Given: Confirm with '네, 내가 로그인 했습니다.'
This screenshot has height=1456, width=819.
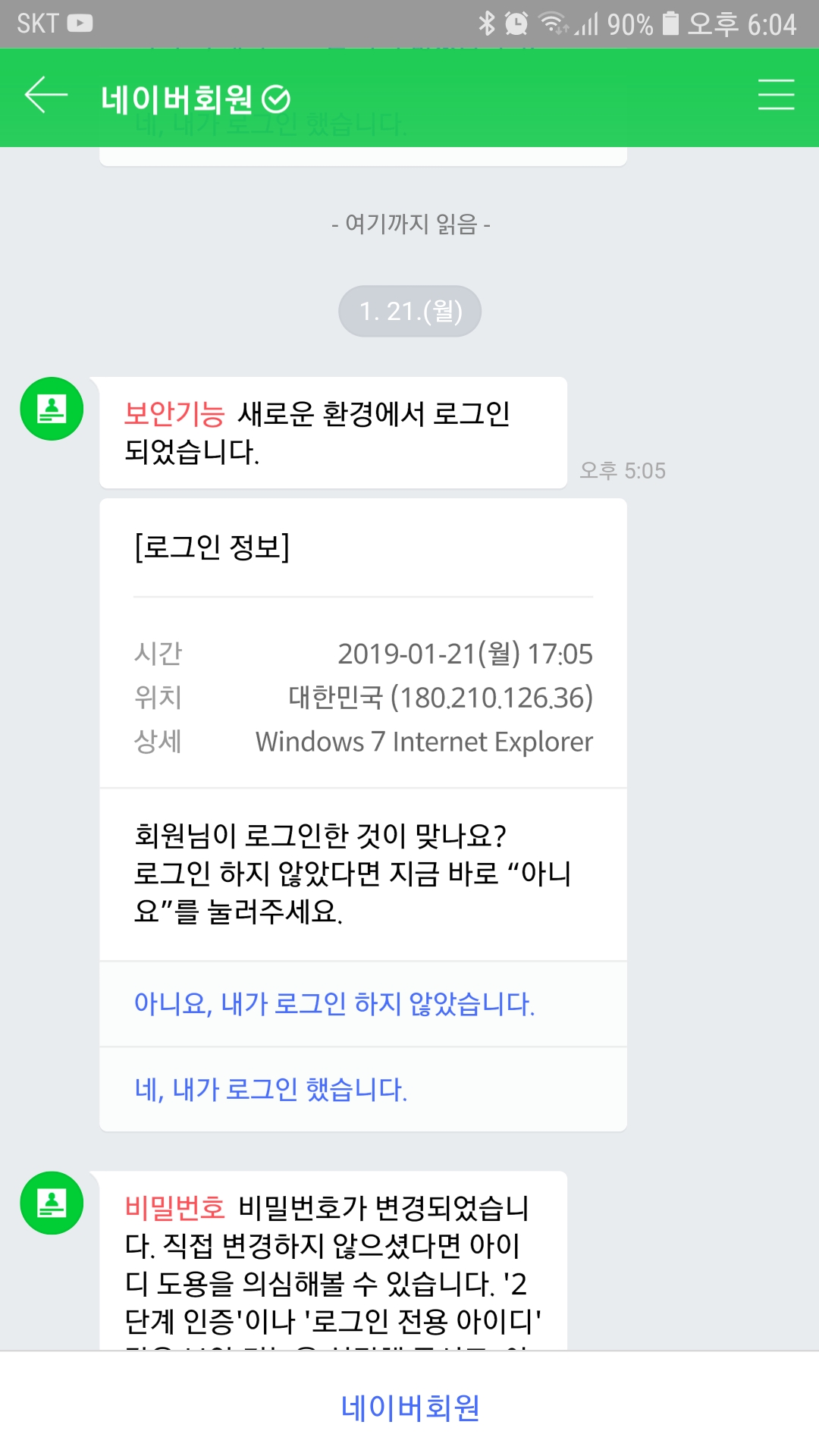Looking at the screenshot, I should [x=271, y=1090].
